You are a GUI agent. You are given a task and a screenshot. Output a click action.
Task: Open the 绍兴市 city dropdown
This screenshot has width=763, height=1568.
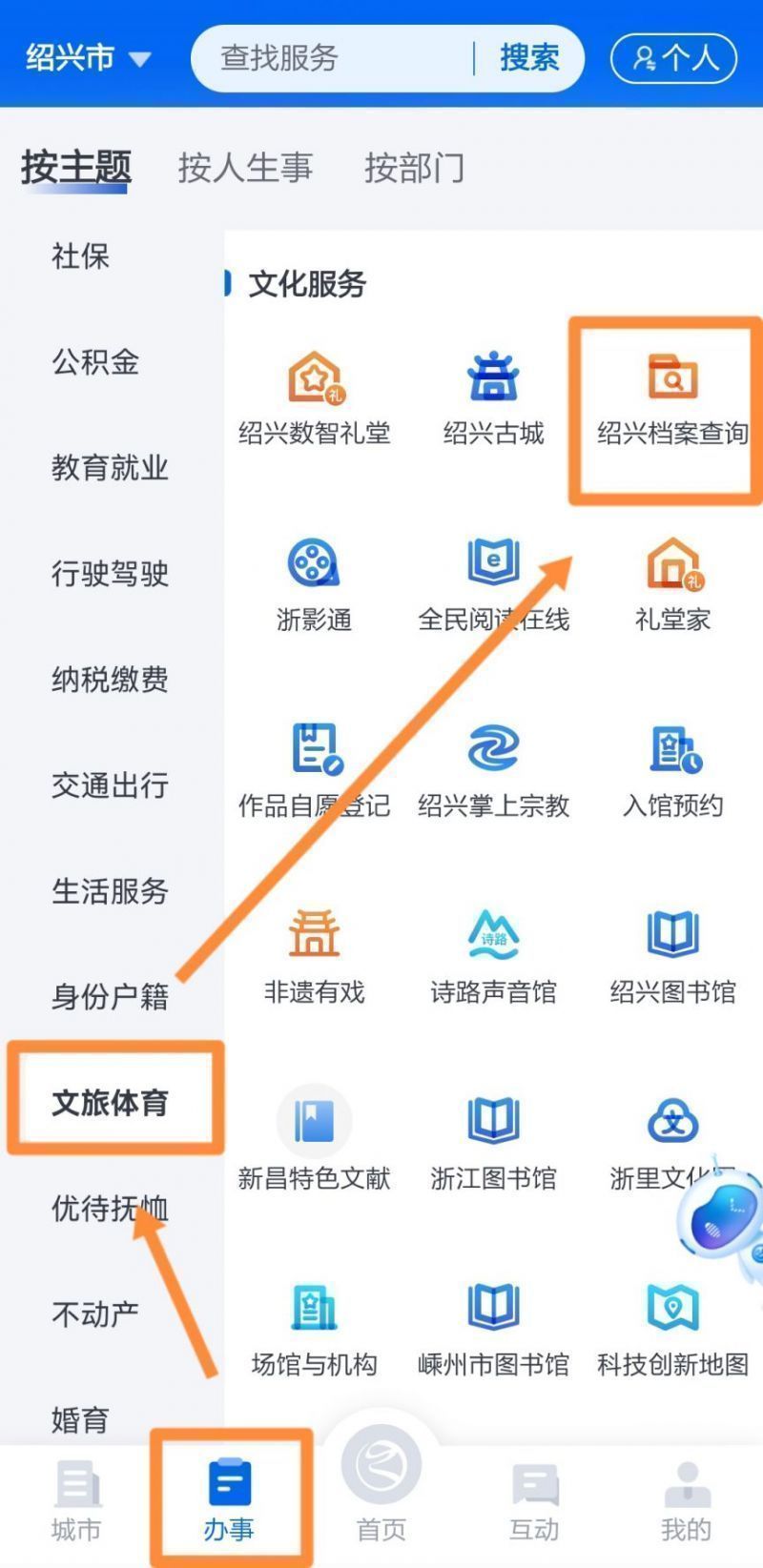(x=88, y=57)
